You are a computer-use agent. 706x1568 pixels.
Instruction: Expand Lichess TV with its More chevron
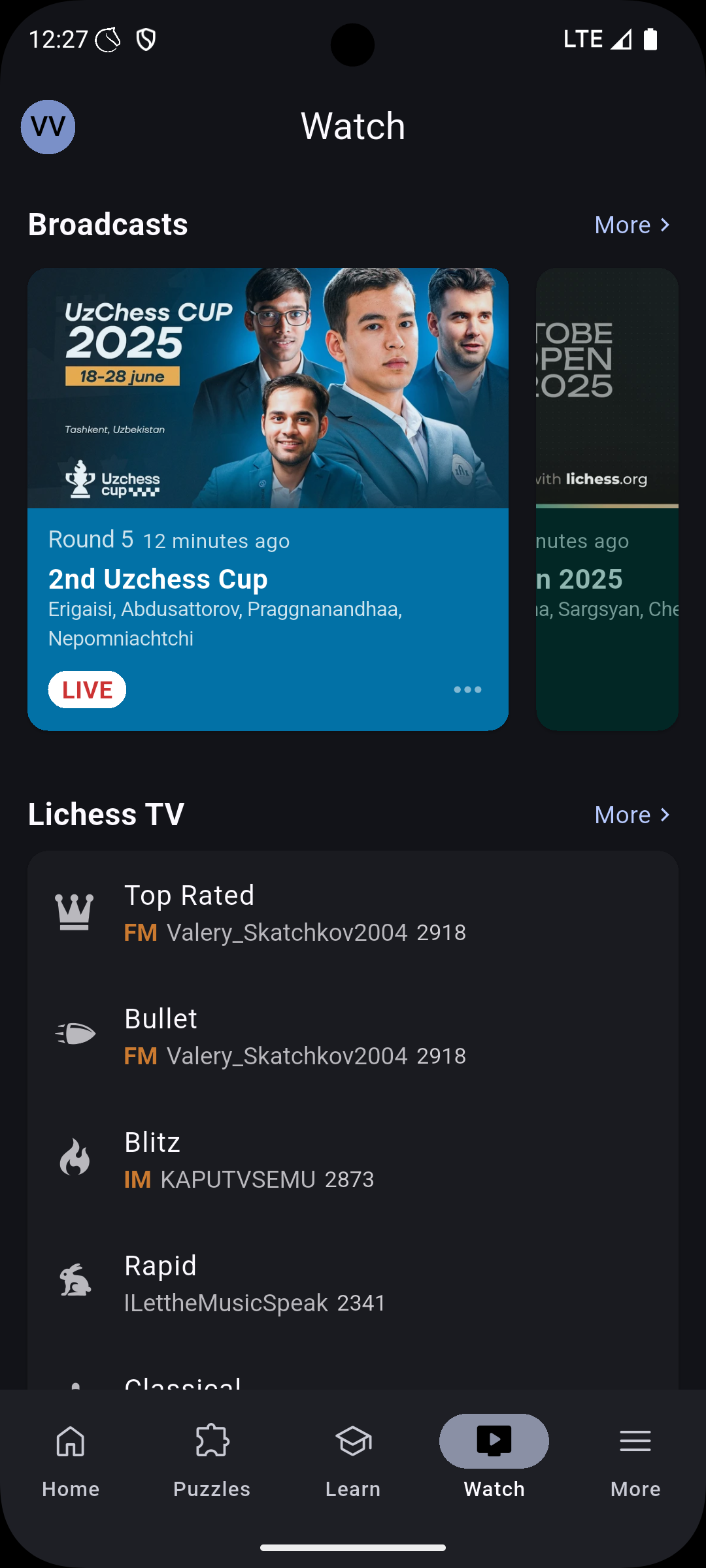(631, 815)
